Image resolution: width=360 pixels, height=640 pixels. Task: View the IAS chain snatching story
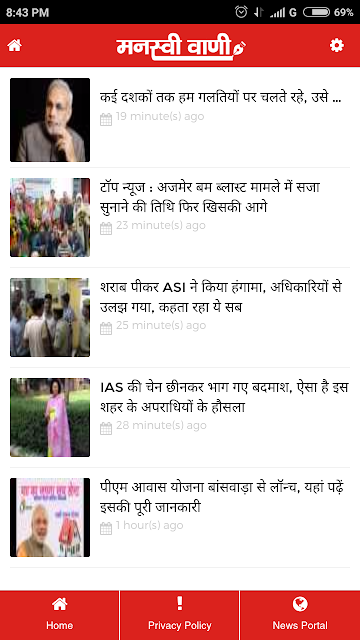coord(180,418)
